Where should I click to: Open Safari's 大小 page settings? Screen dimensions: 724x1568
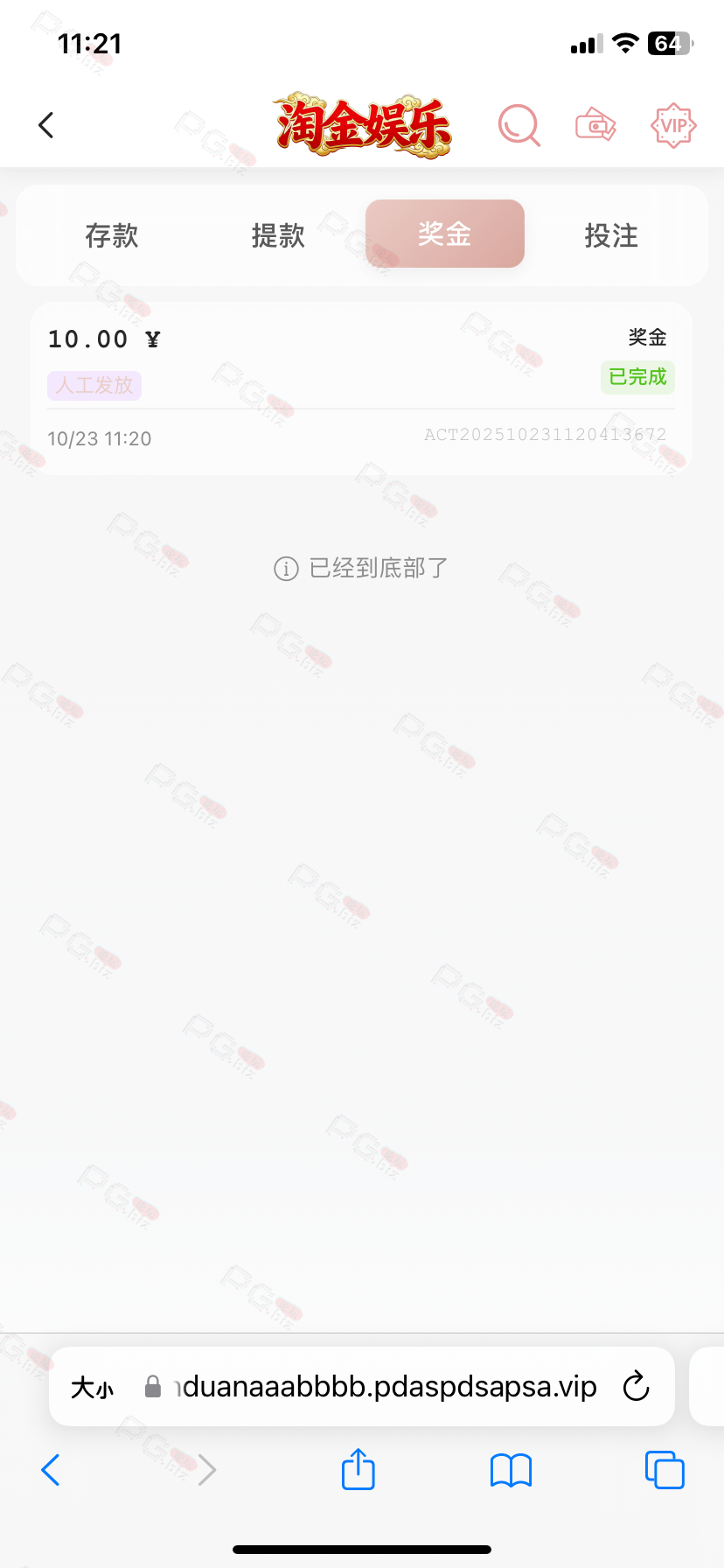[x=93, y=1387]
